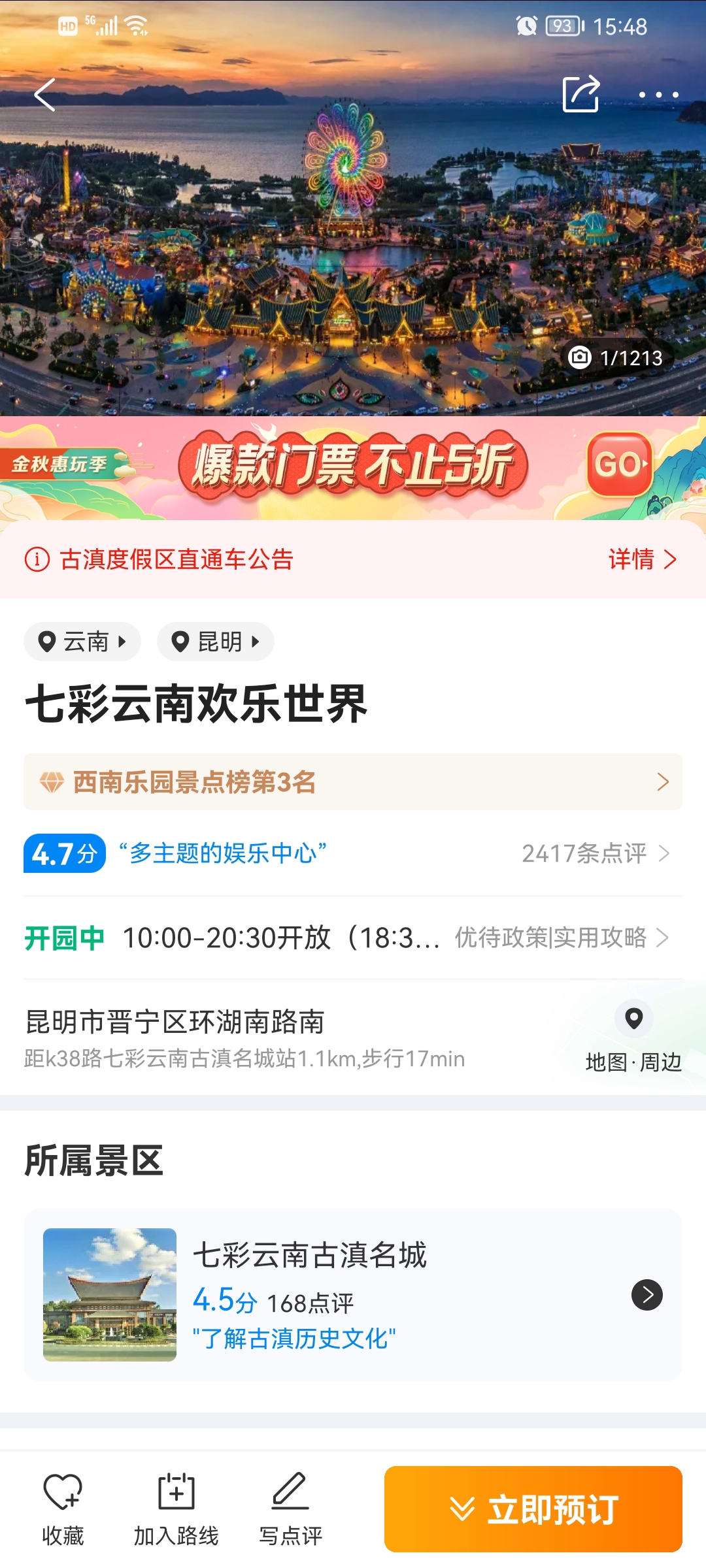
Task: Open 西南乐园景点榜第3名 ranking
Action: pos(353,782)
